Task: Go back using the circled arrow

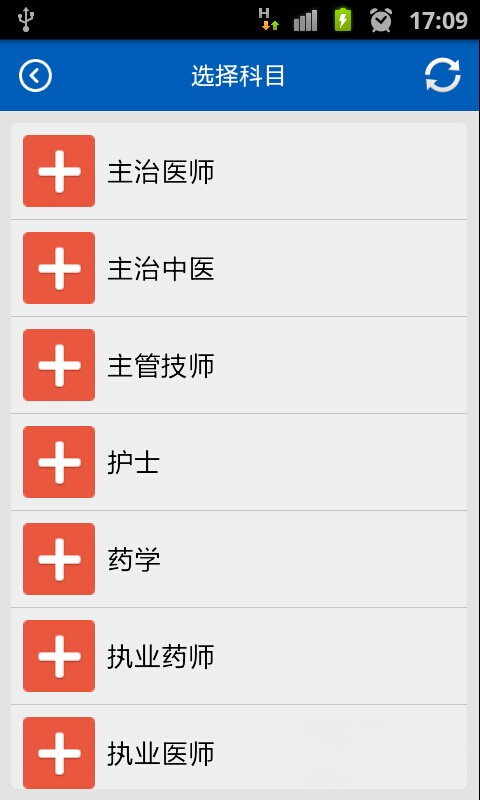Action: click(35, 76)
